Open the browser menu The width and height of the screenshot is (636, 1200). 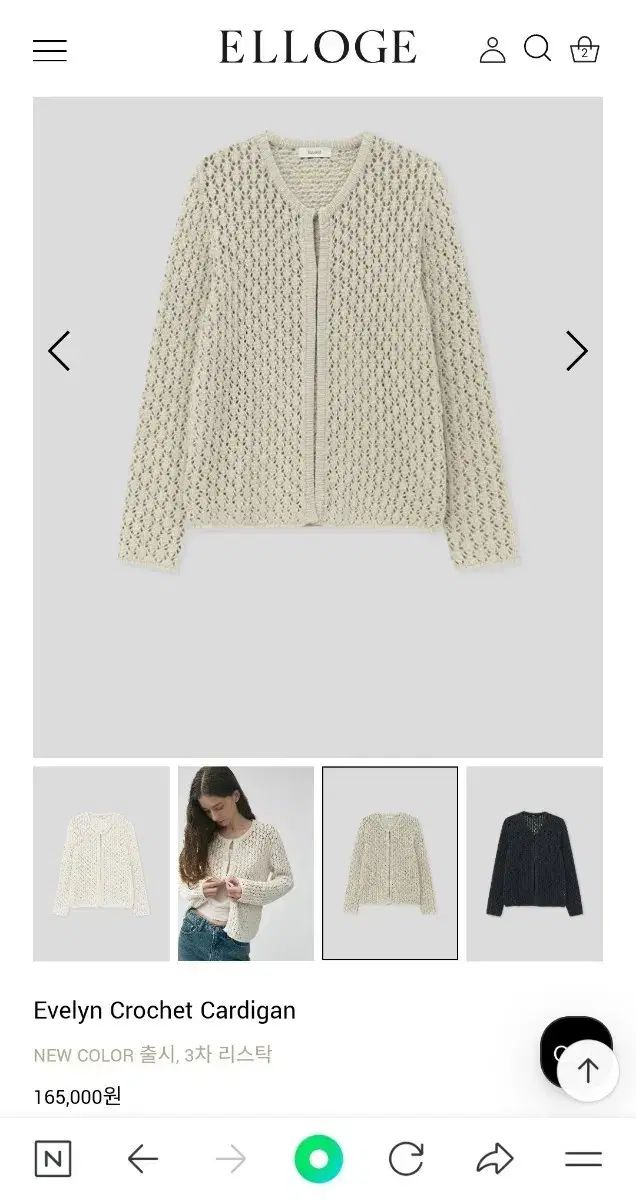click(583, 1159)
